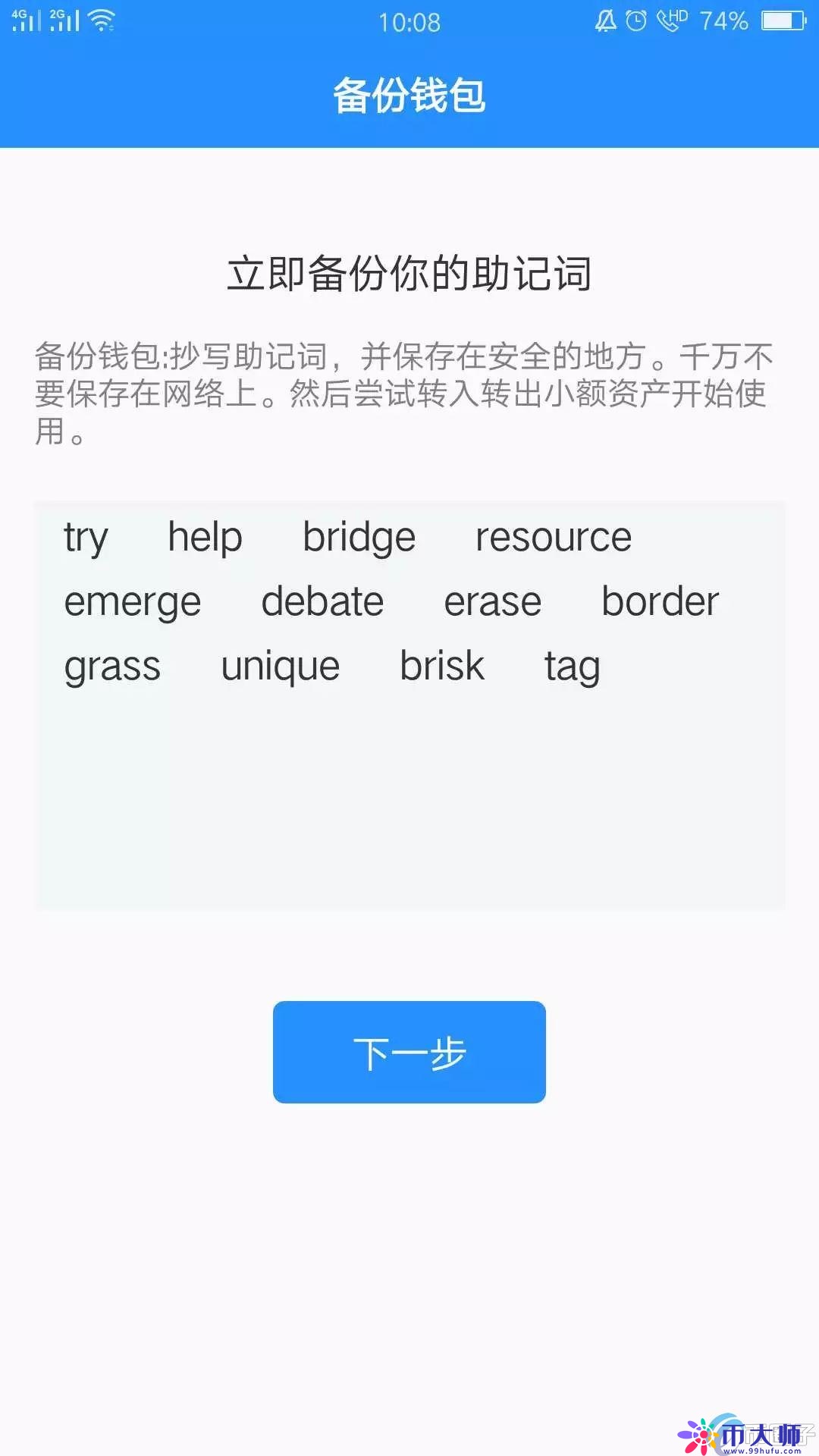The height and width of the screenshot is (1456, 819).
Task: Select the mnemonic word bridge
Action: click(359, 536)
